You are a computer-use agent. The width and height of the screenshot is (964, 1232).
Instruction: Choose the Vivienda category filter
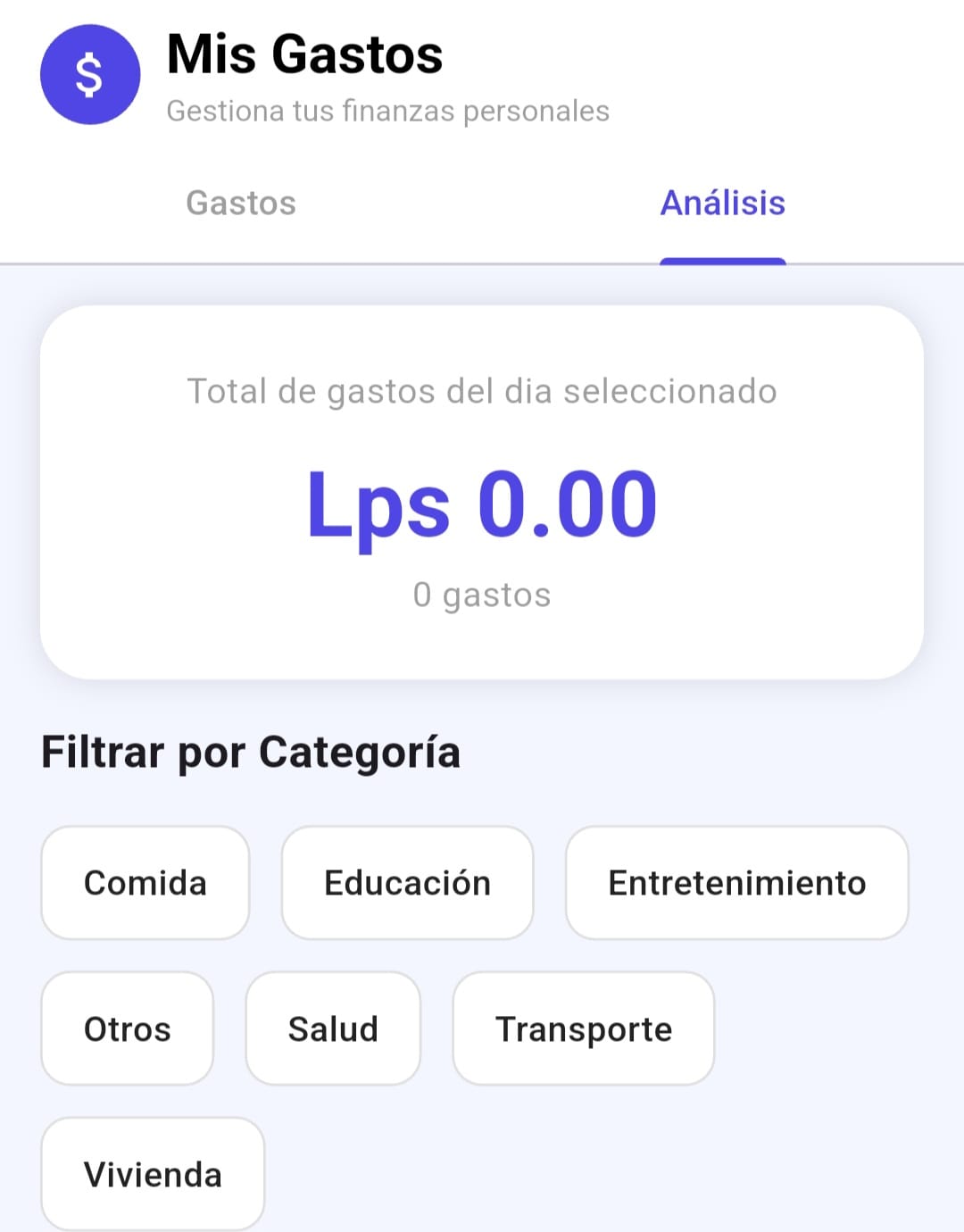point(152,1174)
